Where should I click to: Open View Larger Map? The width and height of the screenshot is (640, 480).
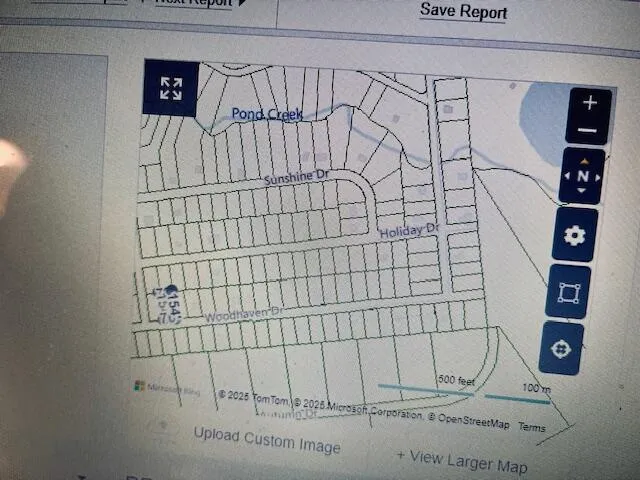tap(461, 462)
